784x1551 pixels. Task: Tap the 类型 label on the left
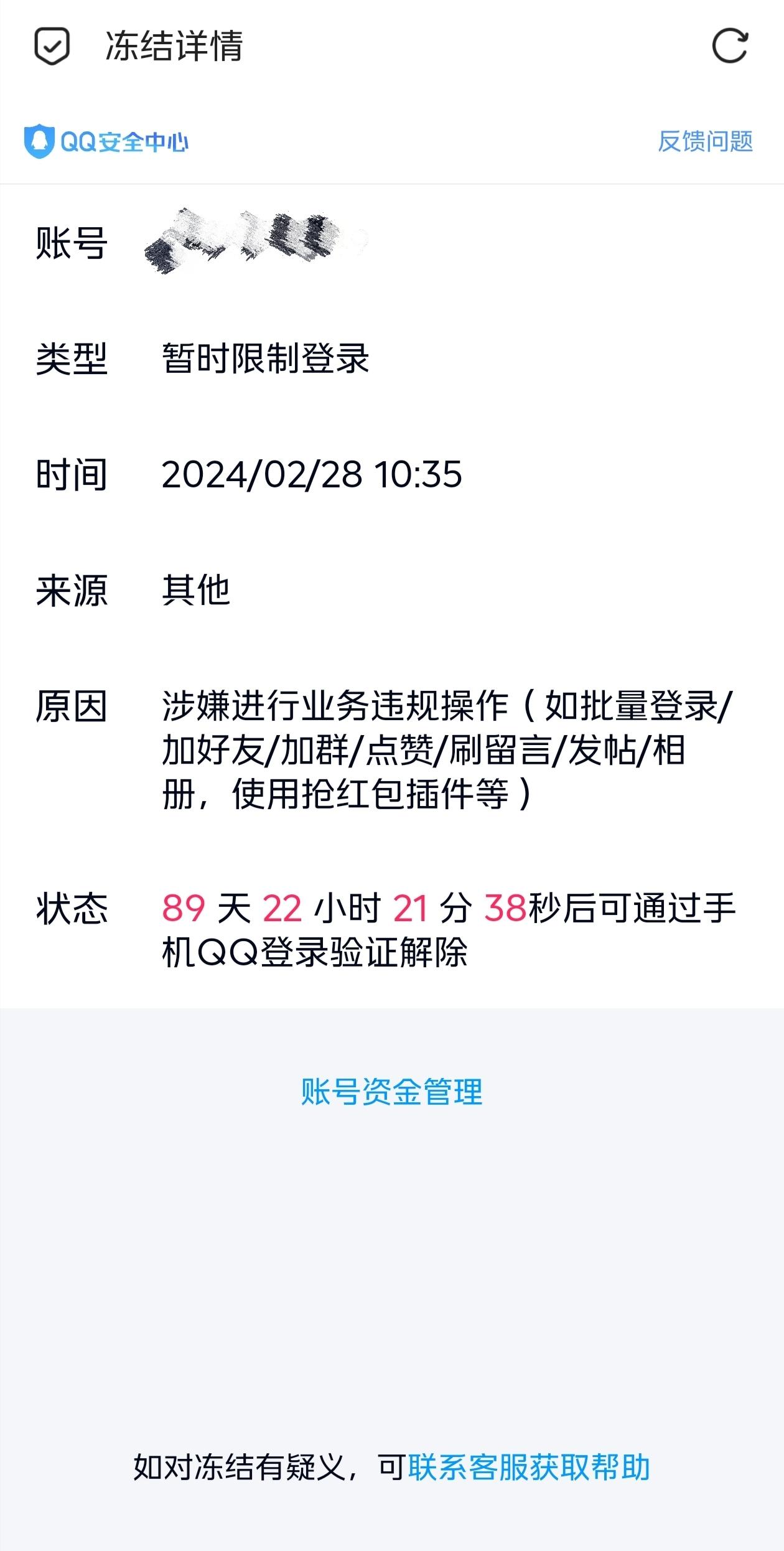pos(72,356)
